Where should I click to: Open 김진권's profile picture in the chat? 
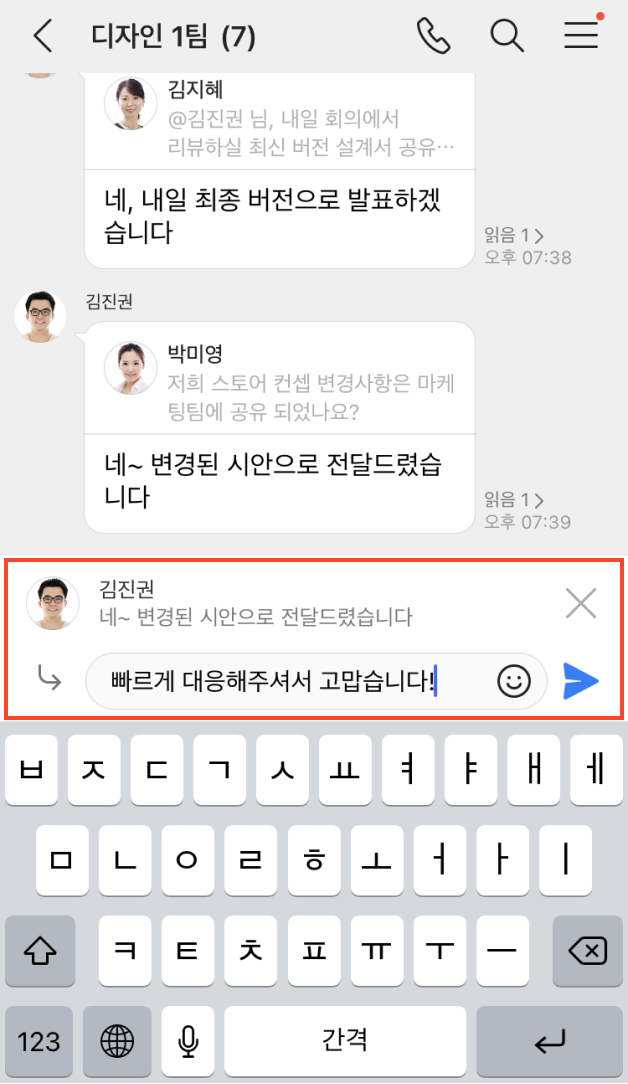coord(40,315)
